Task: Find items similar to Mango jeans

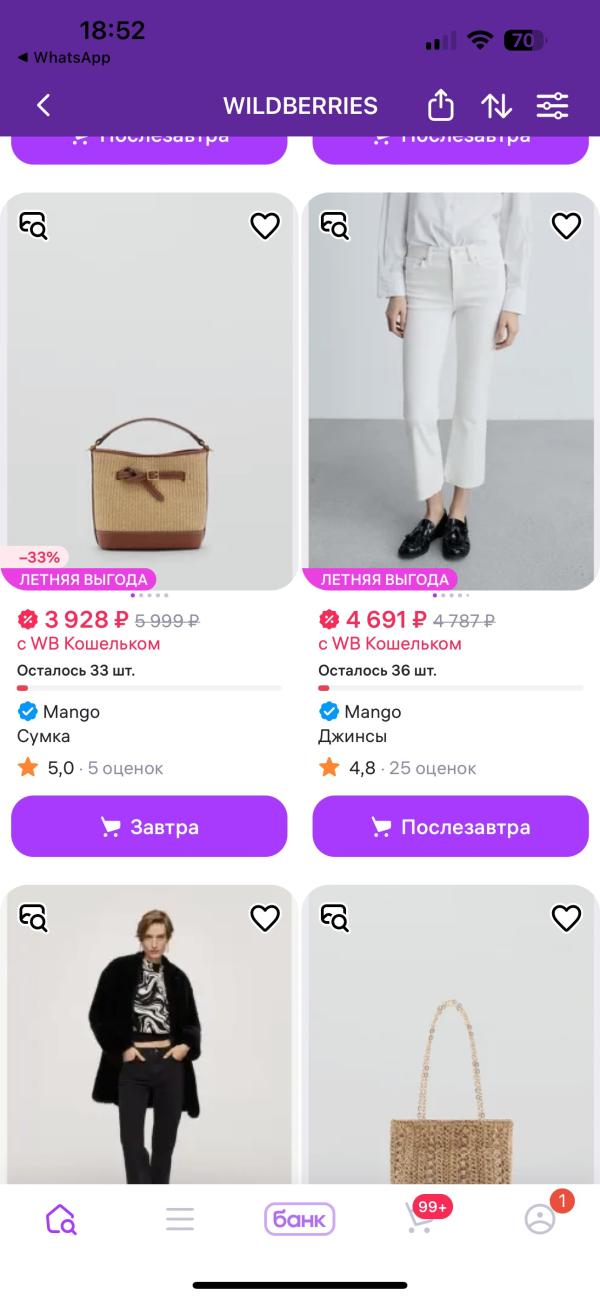Action: point(335,226)
